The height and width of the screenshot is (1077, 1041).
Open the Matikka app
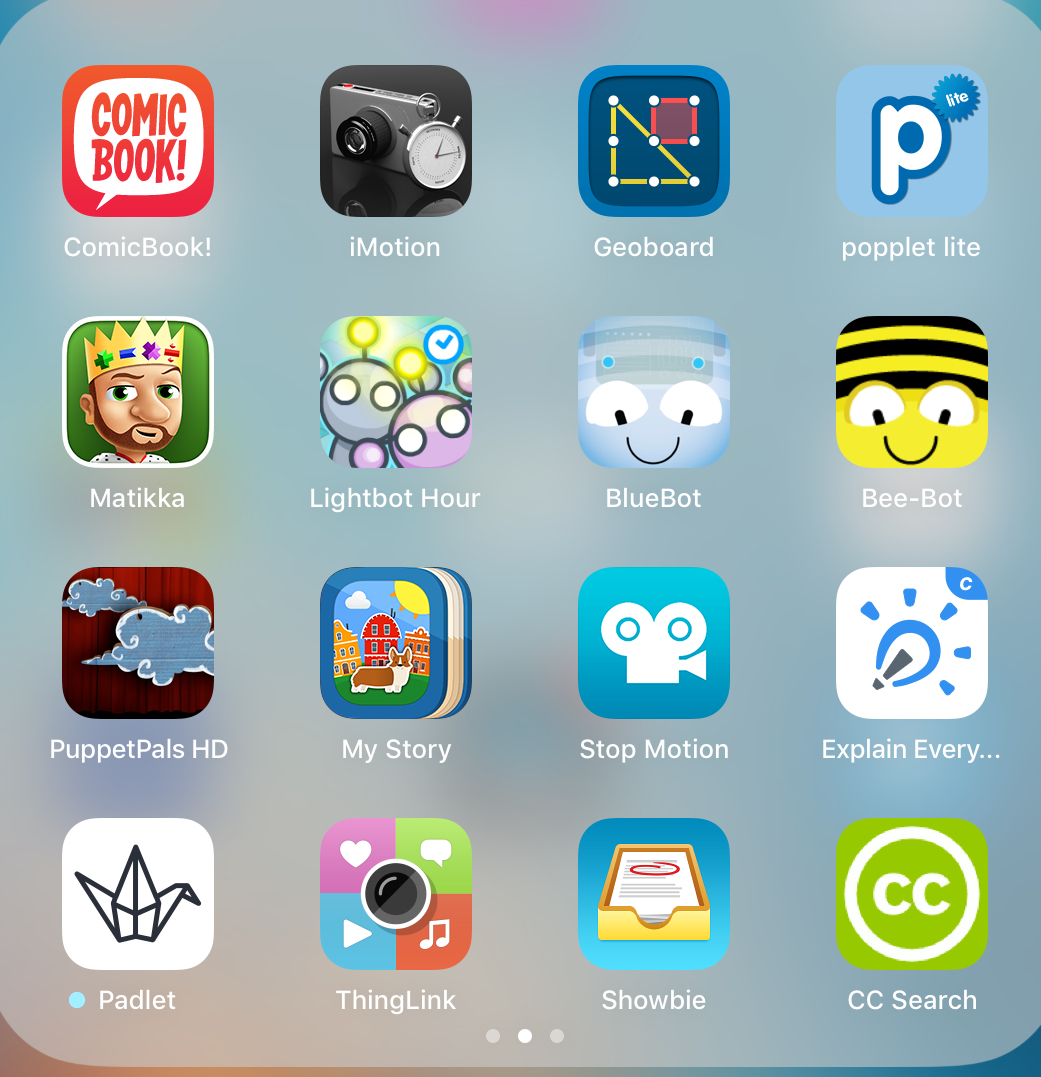138,392
